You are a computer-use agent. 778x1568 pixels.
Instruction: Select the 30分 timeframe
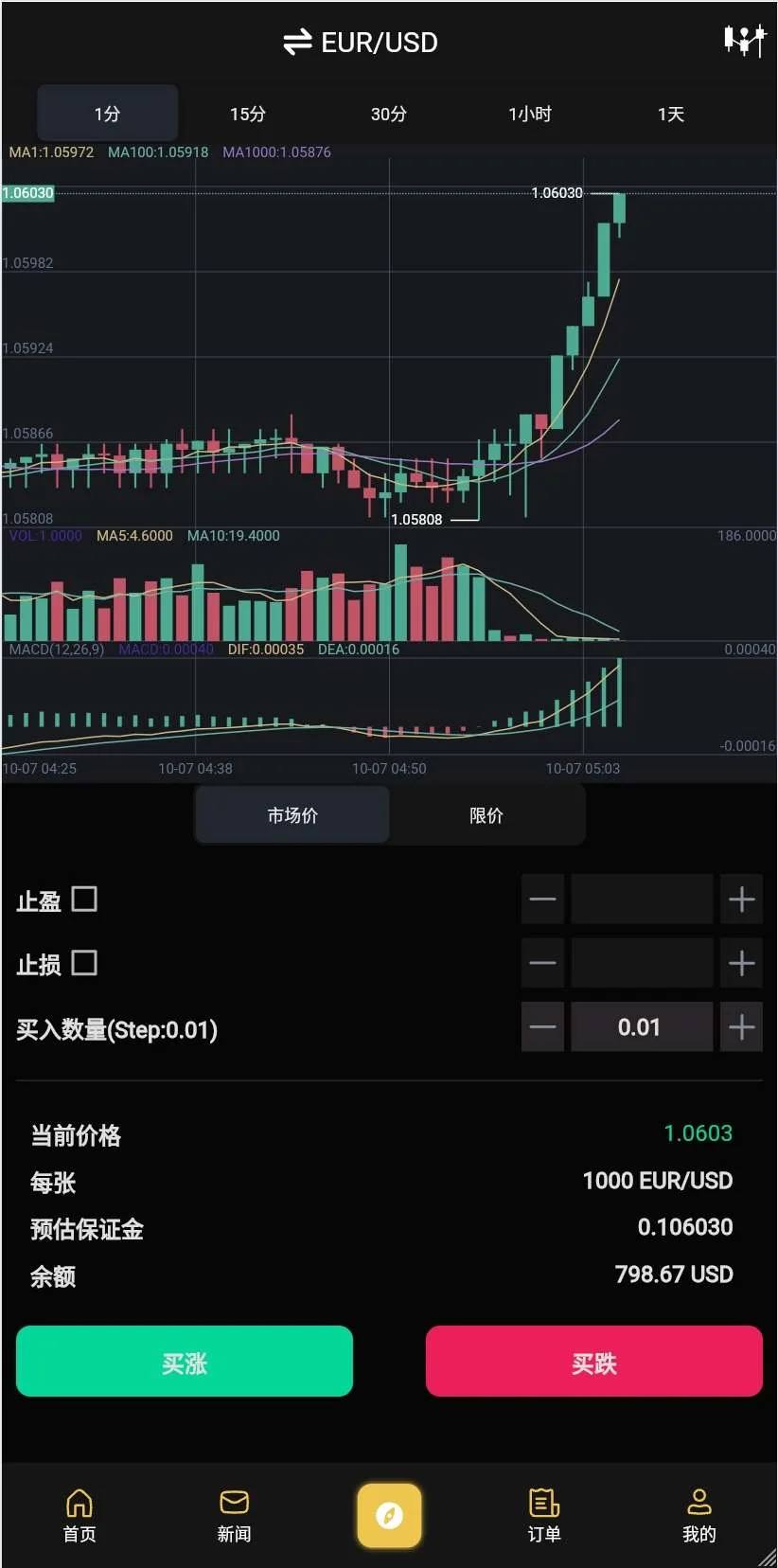pyautogui.click(x=388, y=114)
